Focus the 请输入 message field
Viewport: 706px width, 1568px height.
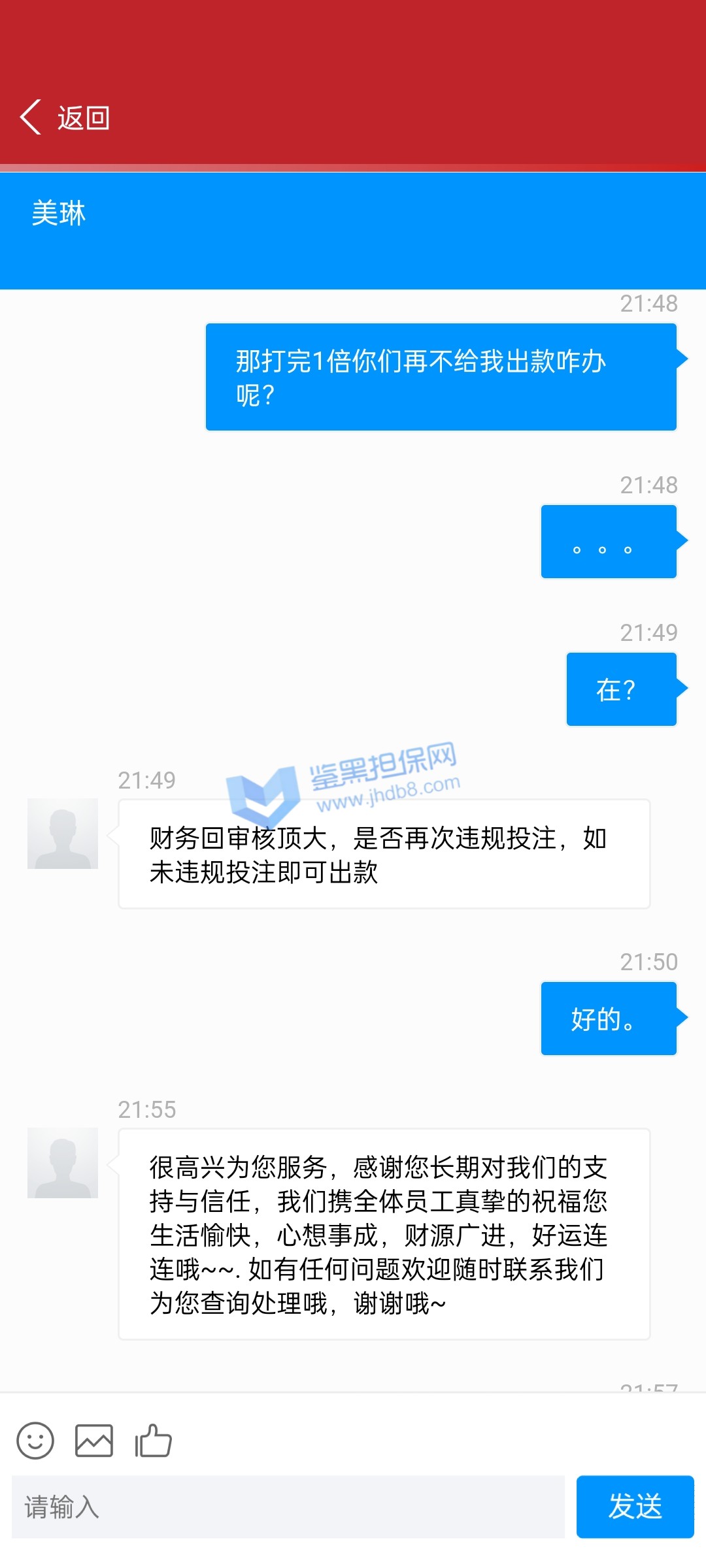point(288,1507)
